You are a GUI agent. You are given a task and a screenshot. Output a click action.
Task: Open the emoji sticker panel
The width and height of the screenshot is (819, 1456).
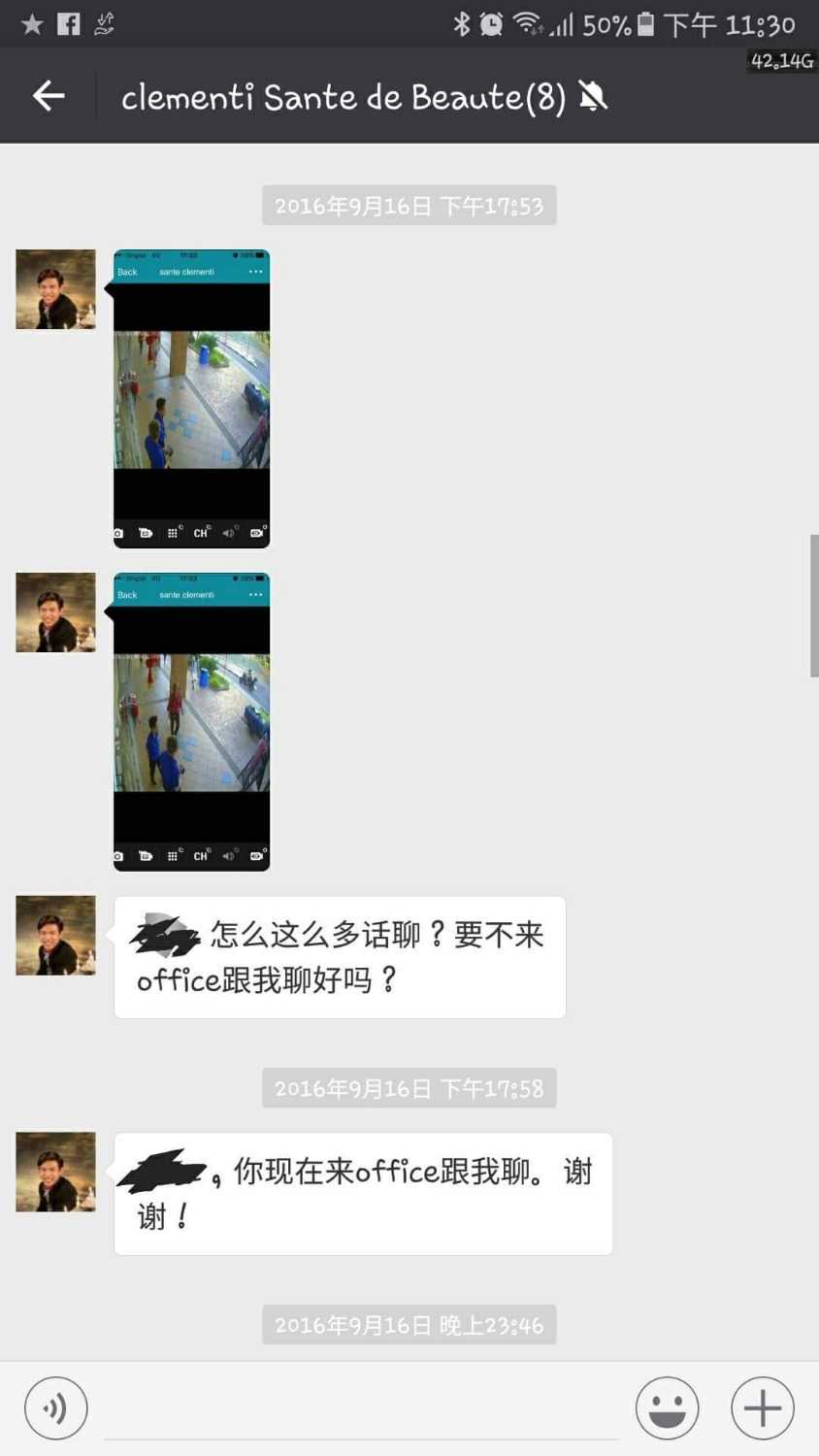667,1407
